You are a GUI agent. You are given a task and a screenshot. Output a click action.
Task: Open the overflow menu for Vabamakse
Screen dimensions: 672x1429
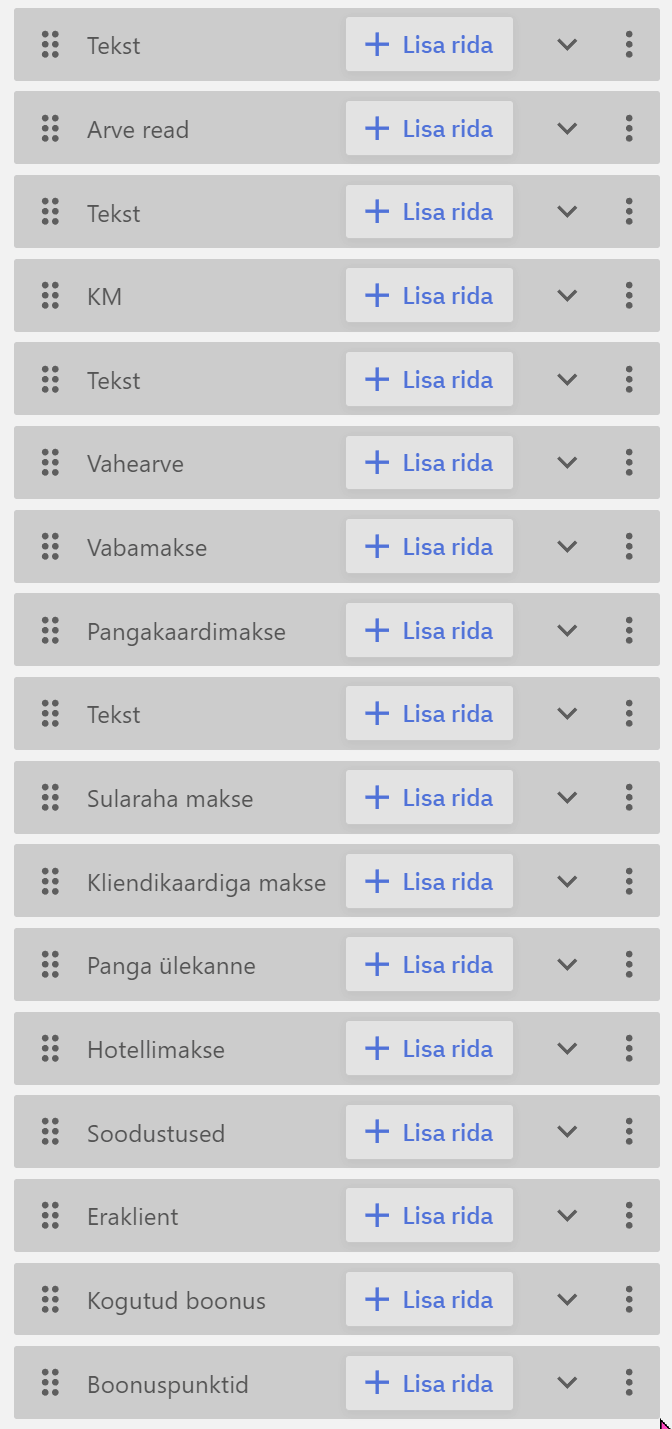(629, 547)
